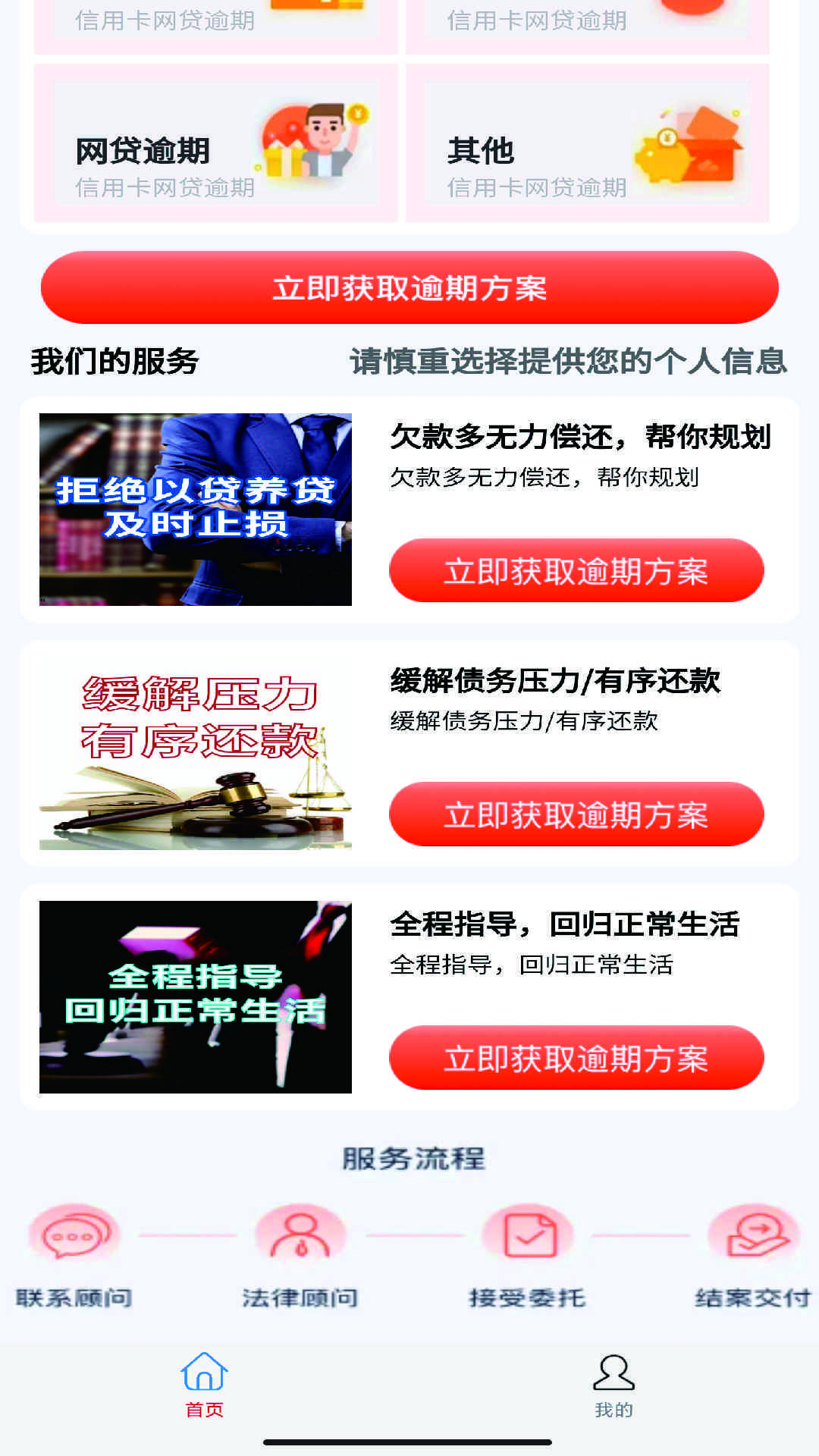Click the 缓解压力有序还款 gavel thumbnail

point(195,758)
